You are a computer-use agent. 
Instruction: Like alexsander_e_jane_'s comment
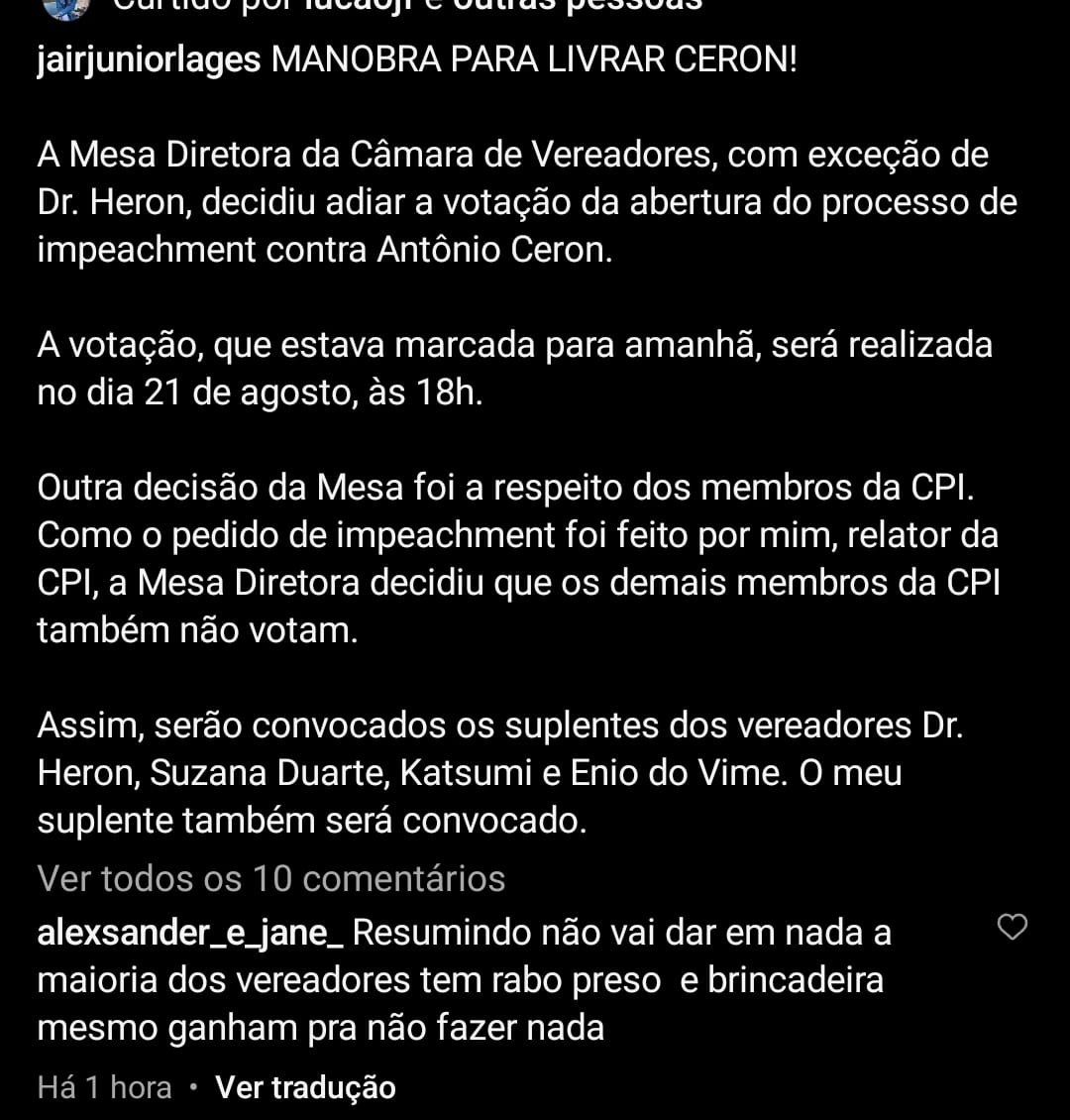click(1012, 927)
